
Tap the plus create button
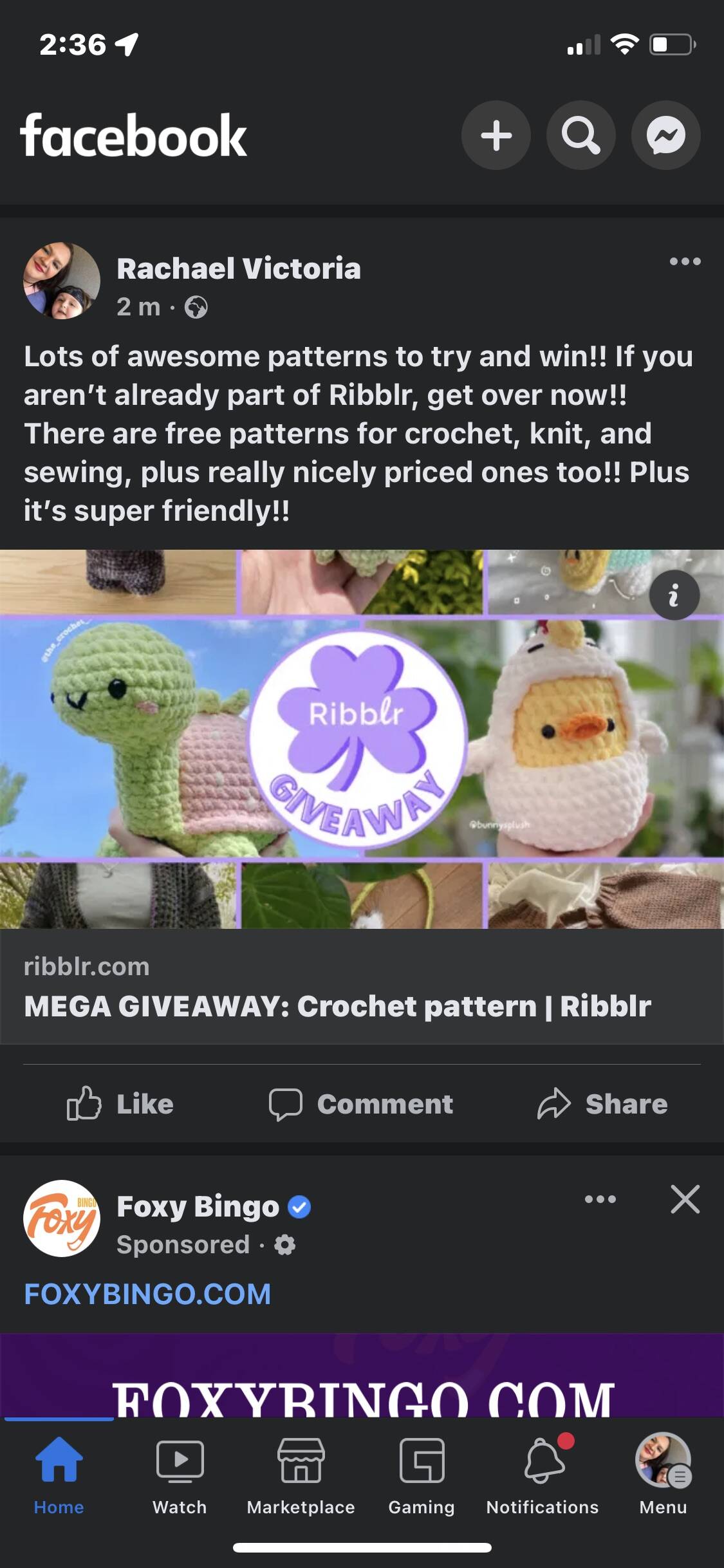(x=496, y=136)
